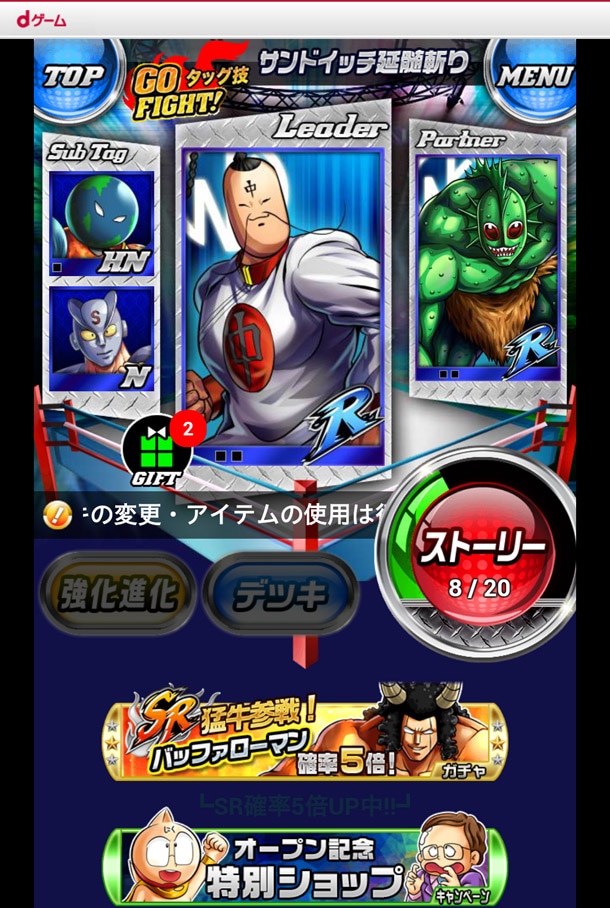Tap the TOP button

pos(75,76)
